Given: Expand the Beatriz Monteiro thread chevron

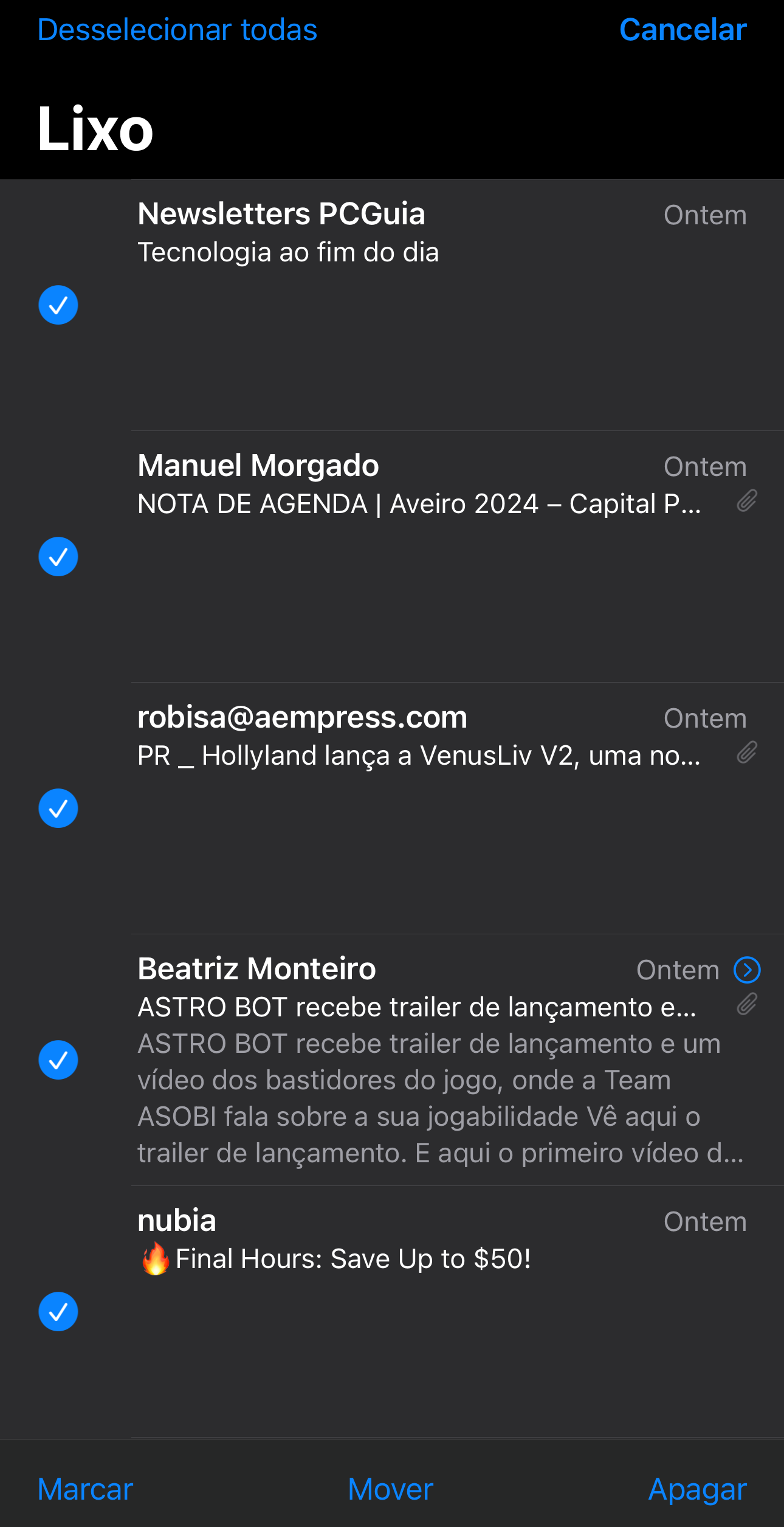Looking at the screenshot, I should 747,970.
